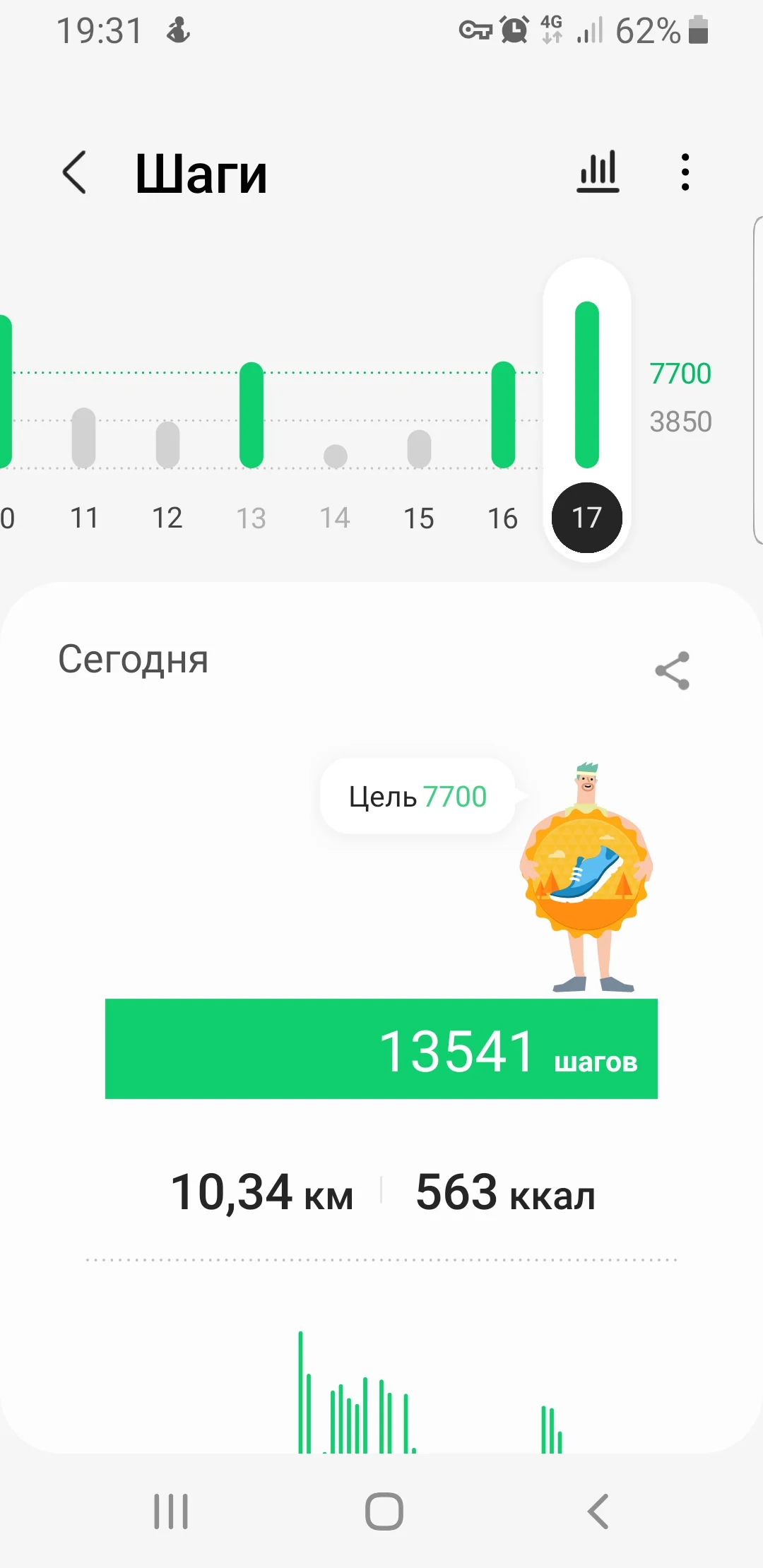Tap the Цель 7700 goal bubble
Screen dimensions: 763x1568
417,796
